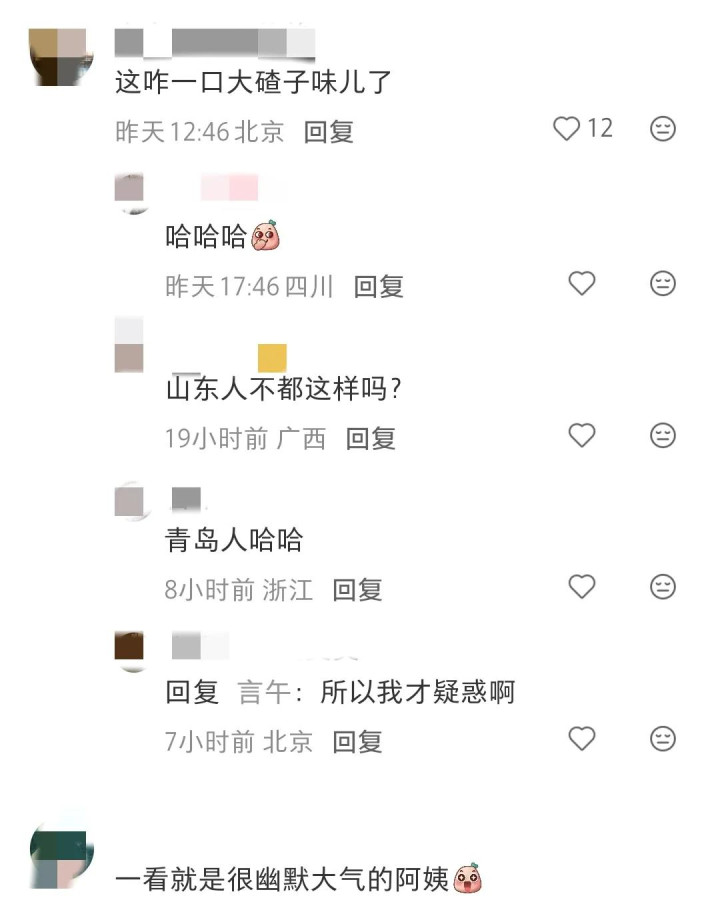Dislike the reply 山东人不都这样吗?
Image resolution: width=720 pixels, height=908 pixels.
coord(663,435)
